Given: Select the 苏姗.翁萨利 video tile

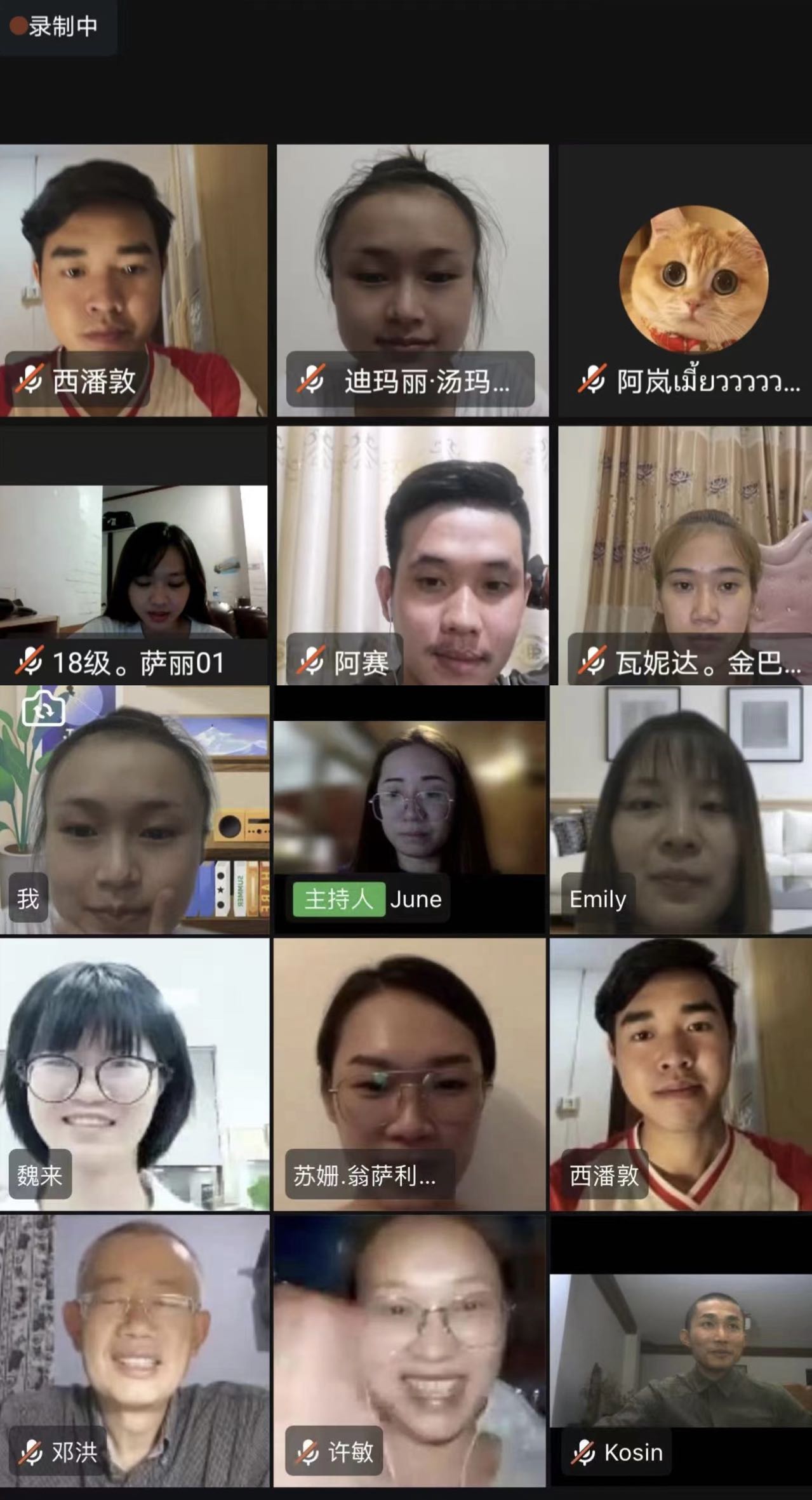Looking at the screenshot, I should 409,1075.
